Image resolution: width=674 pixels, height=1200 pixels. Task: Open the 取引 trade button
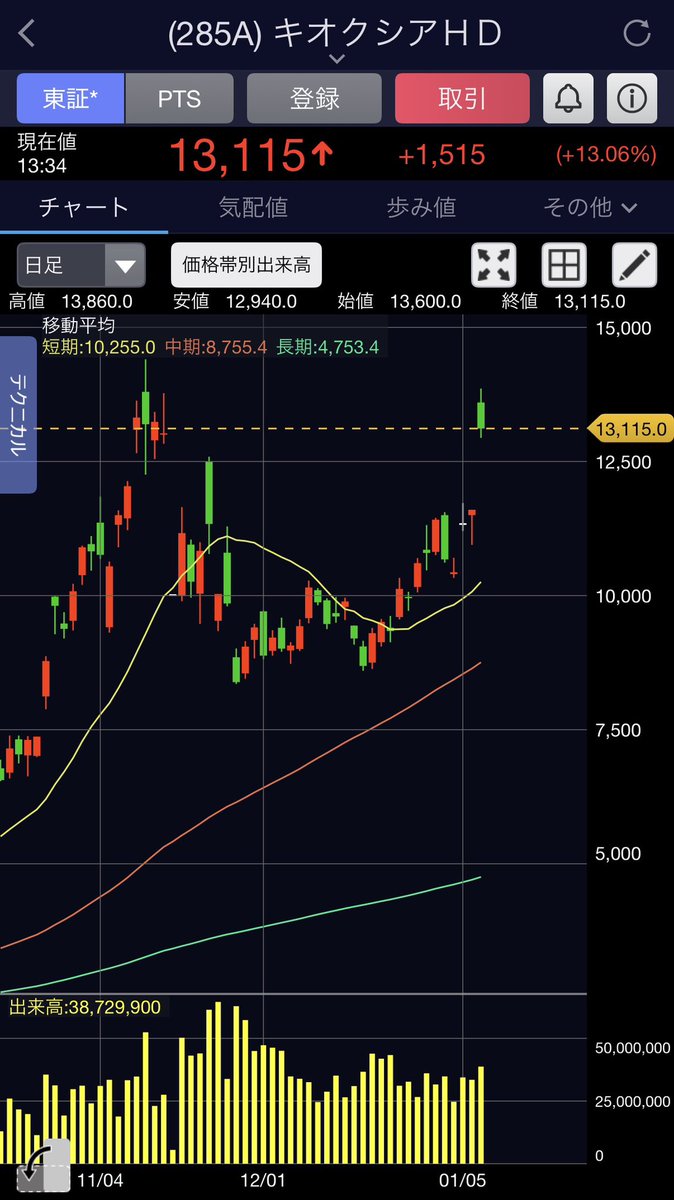[462, 99]
